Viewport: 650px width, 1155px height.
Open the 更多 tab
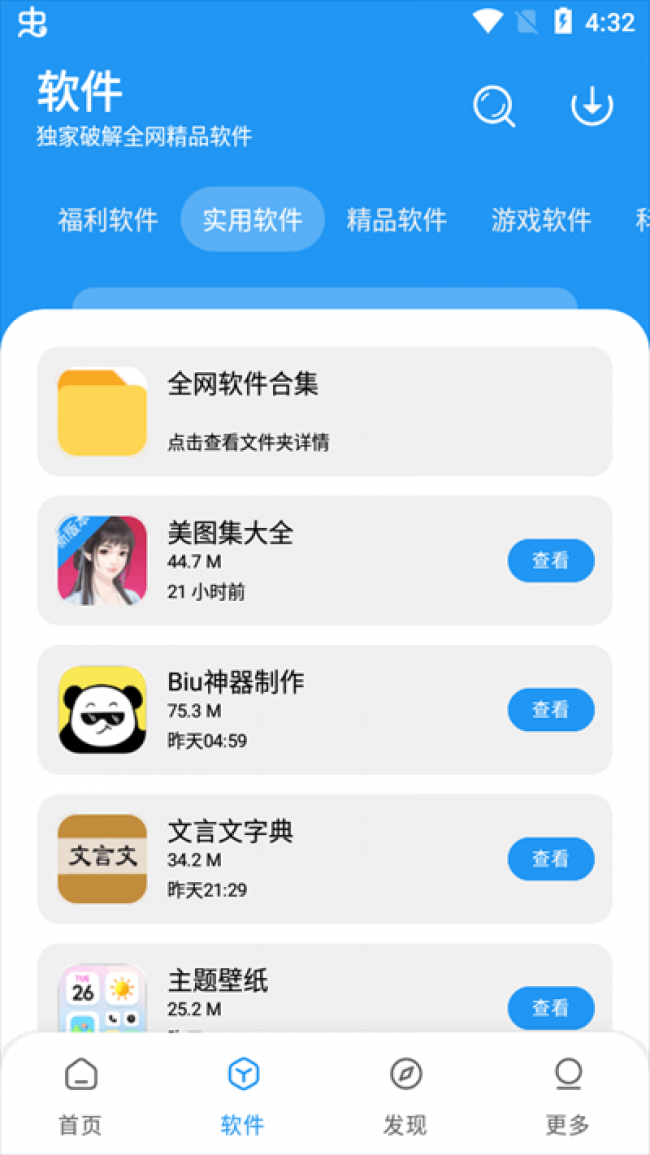point(568,1097)
